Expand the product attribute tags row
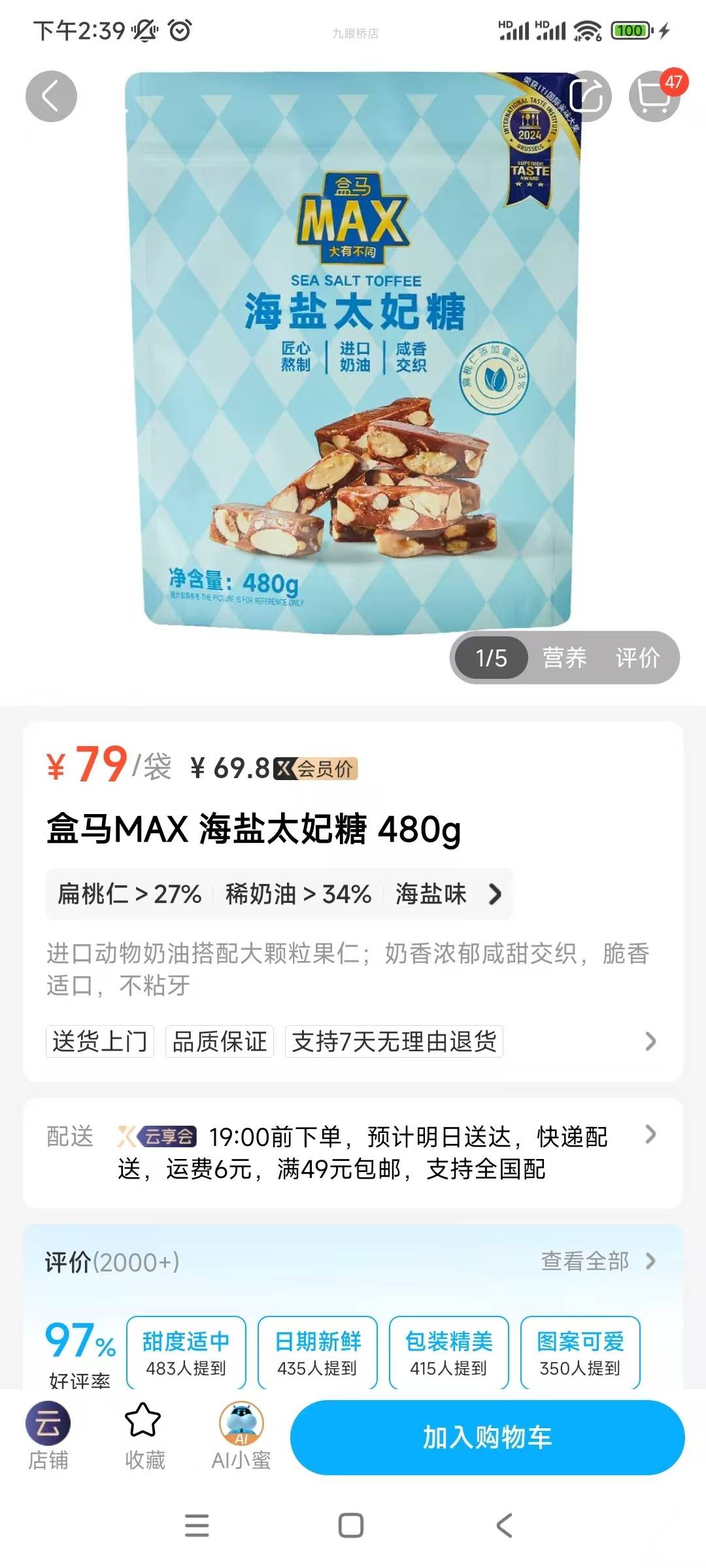This screenshot has width=706, height=1568. pyautogui.click(x=495, y=894)
